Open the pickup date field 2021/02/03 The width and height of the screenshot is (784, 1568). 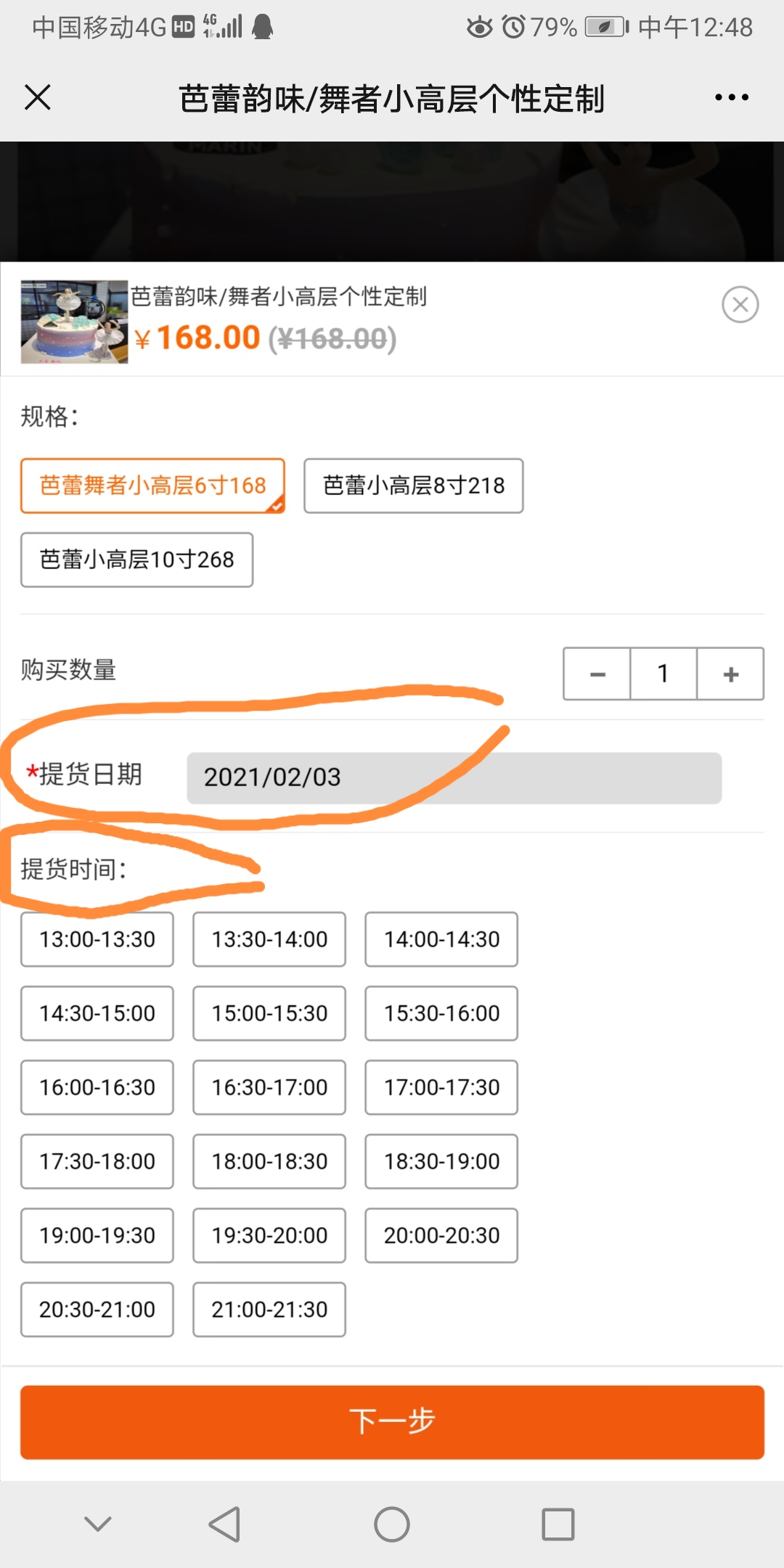[454, 777]
